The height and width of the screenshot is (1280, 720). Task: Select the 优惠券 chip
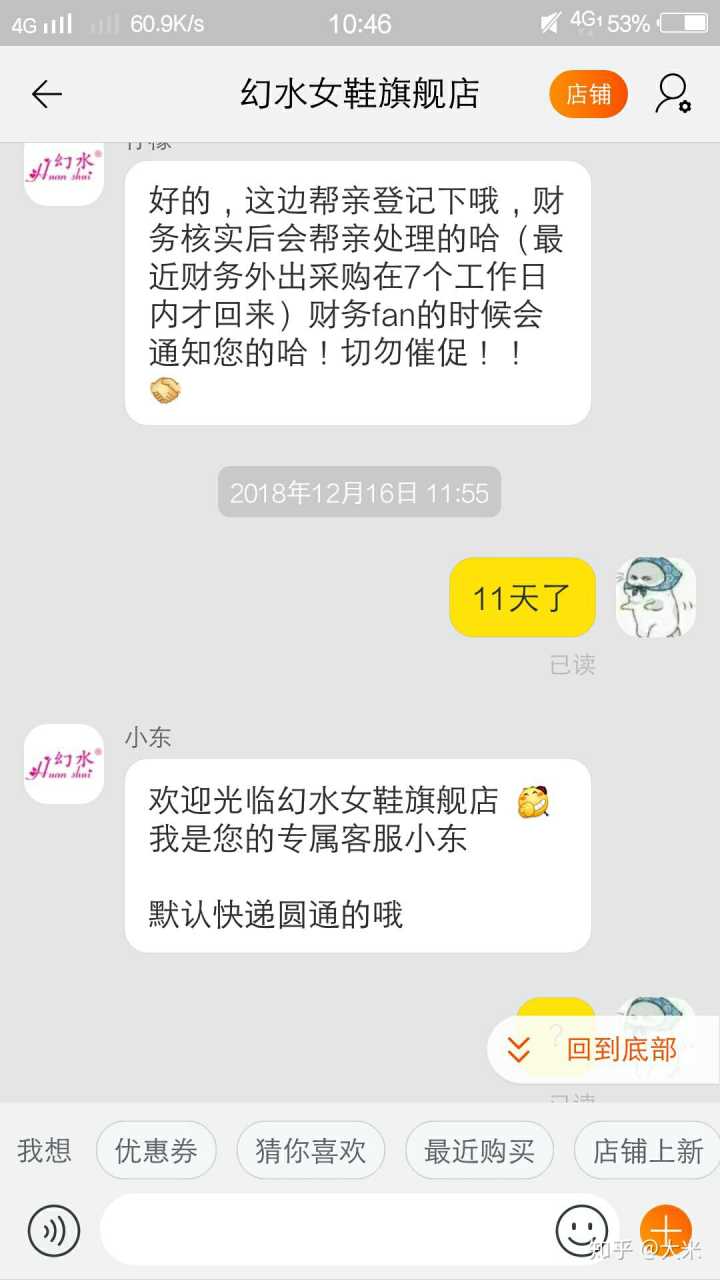click(156, 1151)
